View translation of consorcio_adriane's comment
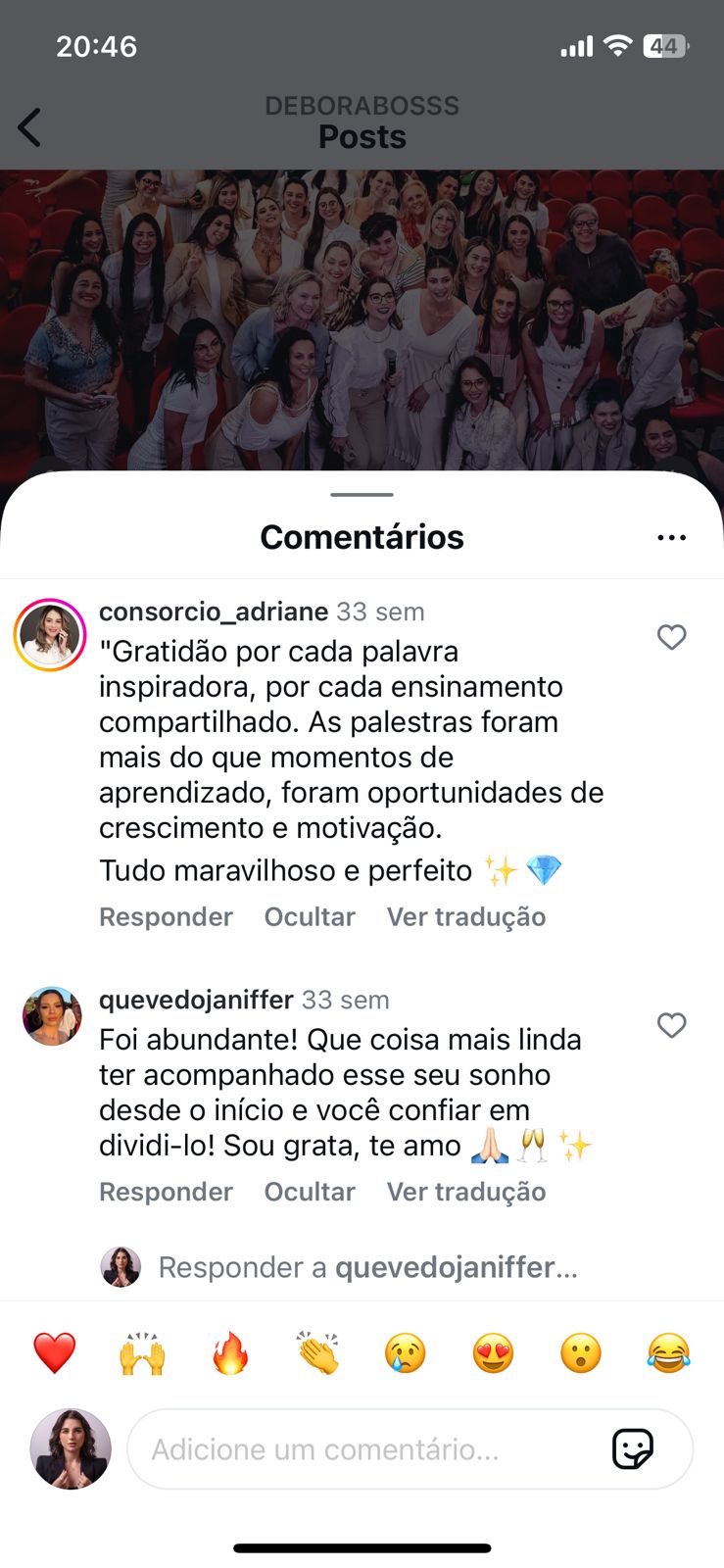Screen dimensions: 724x1568 (466, 917)
